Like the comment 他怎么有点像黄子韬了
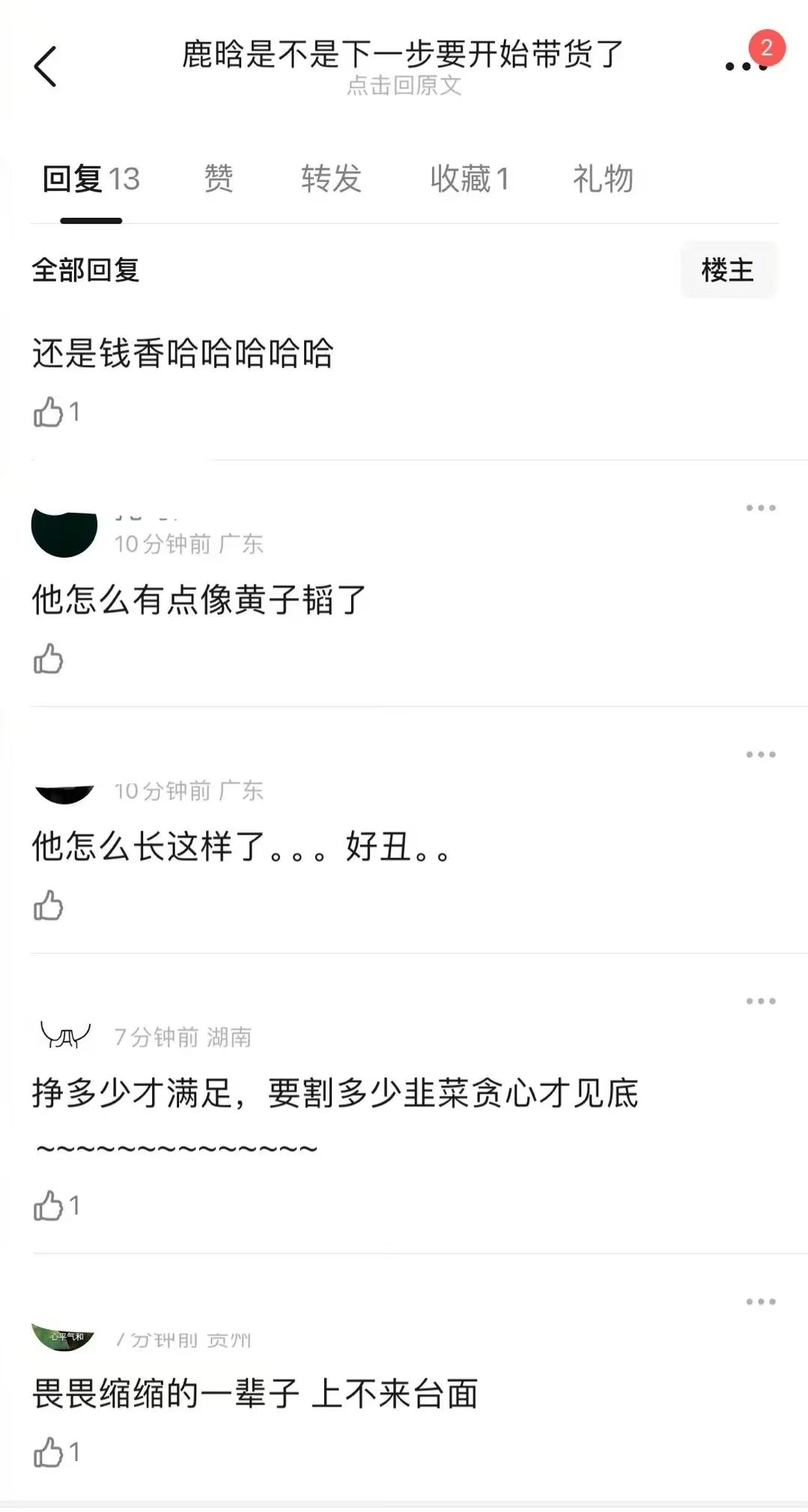The image size is (808, 1512). [49, 659]
